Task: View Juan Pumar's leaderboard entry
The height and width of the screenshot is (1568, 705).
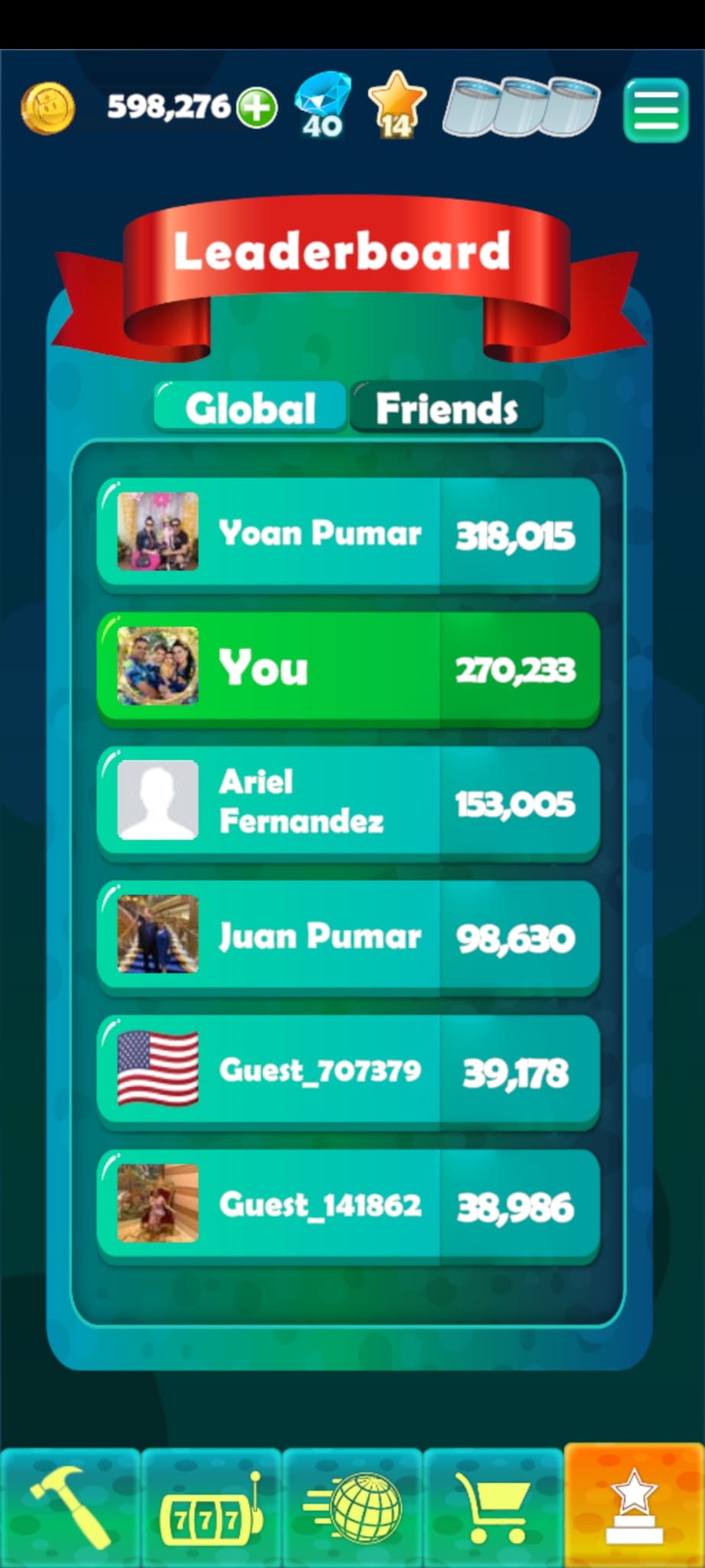Action: point(348,936)
